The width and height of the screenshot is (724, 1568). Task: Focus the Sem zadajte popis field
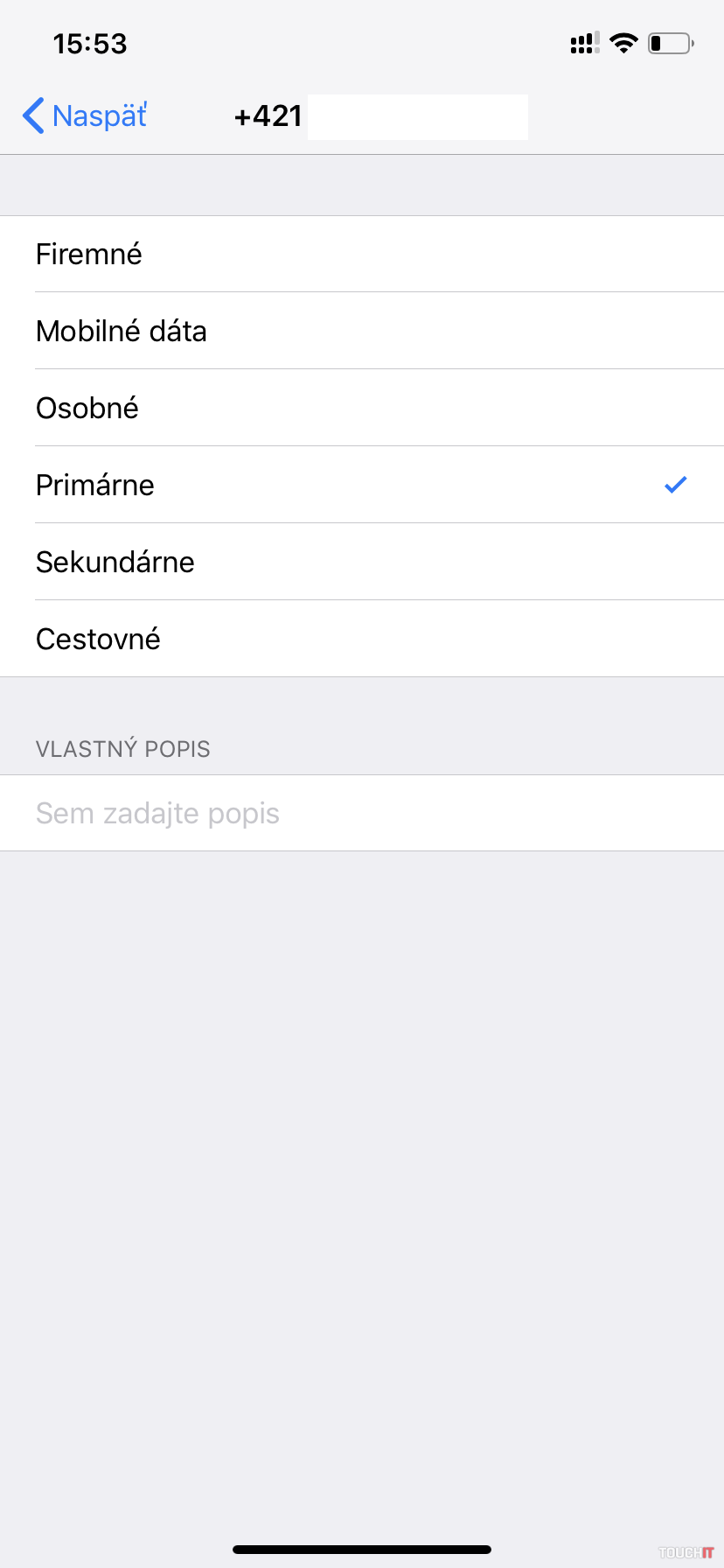tap(362, 814)
